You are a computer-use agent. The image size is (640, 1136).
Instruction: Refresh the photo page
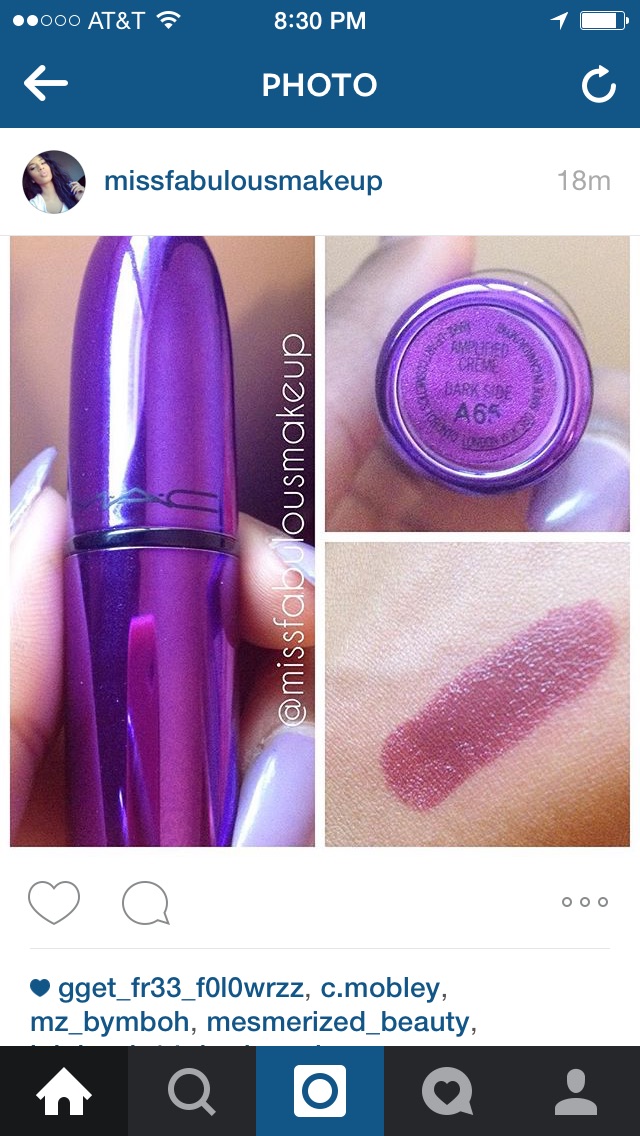pyautogui.click(x=598, y=86)
